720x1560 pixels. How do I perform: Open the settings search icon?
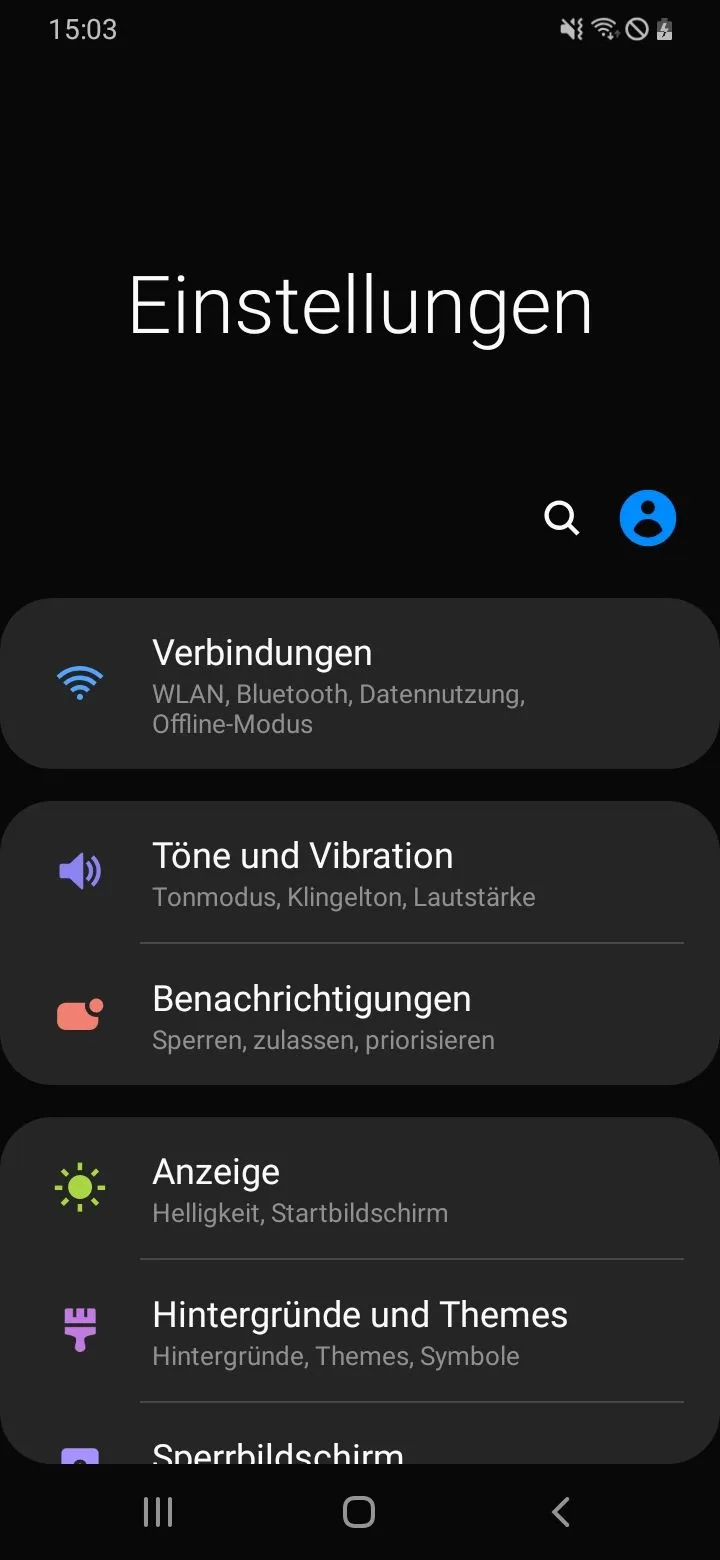tap(561, 519)
